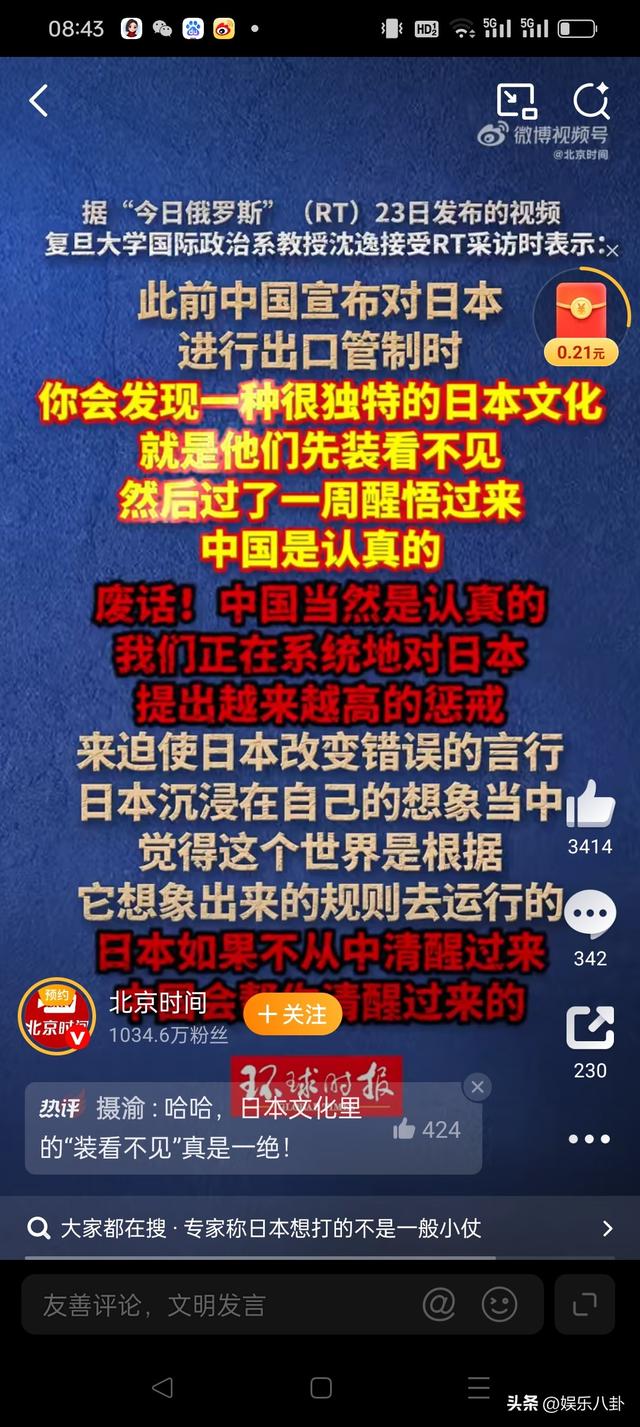
Task: Open 北京时间 profile avatar
Action: point(56,1016)
